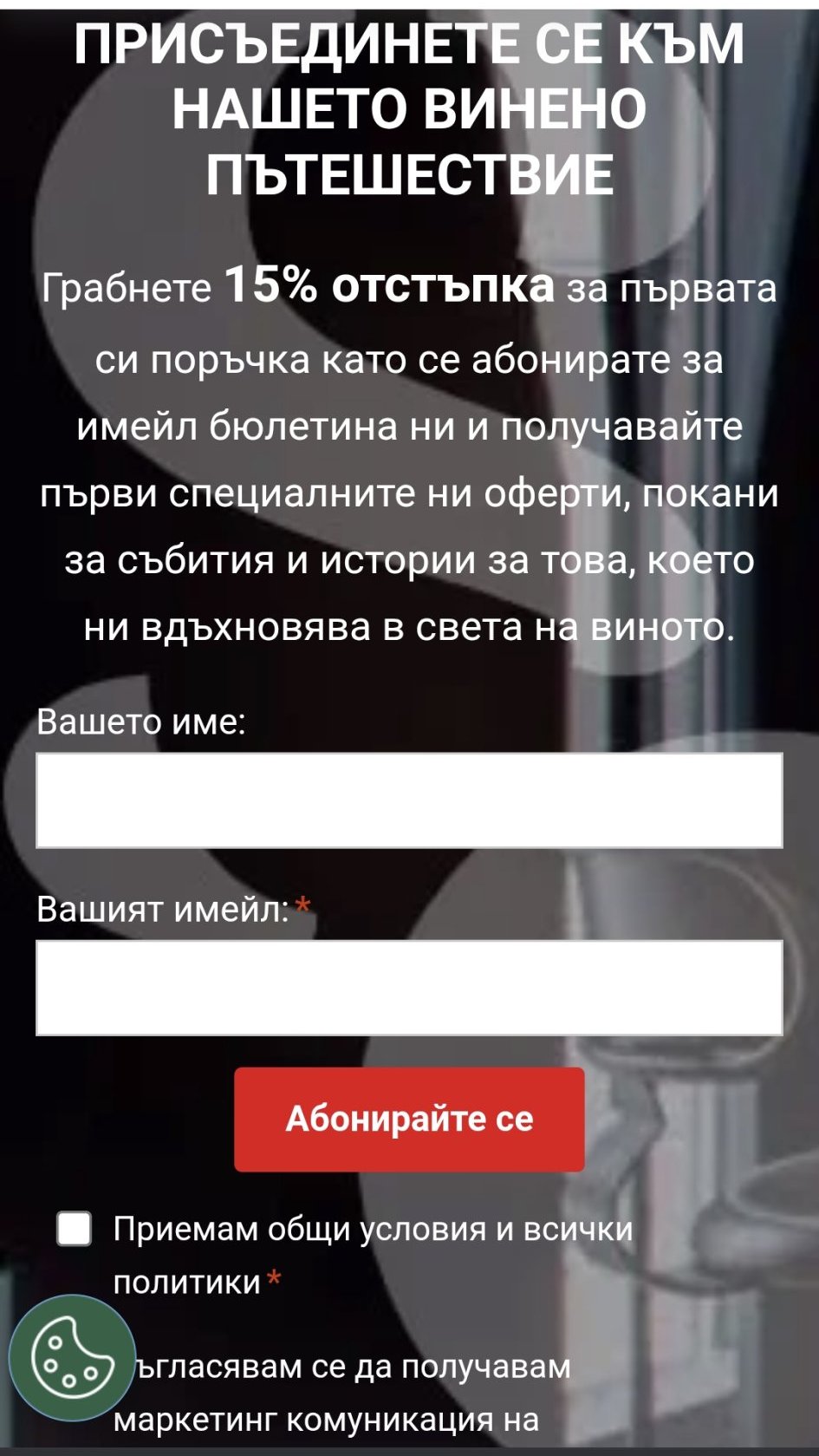Tap the red "Абонирайте се" button
Screen dimensions: 819x1456
coord(409,1119)
